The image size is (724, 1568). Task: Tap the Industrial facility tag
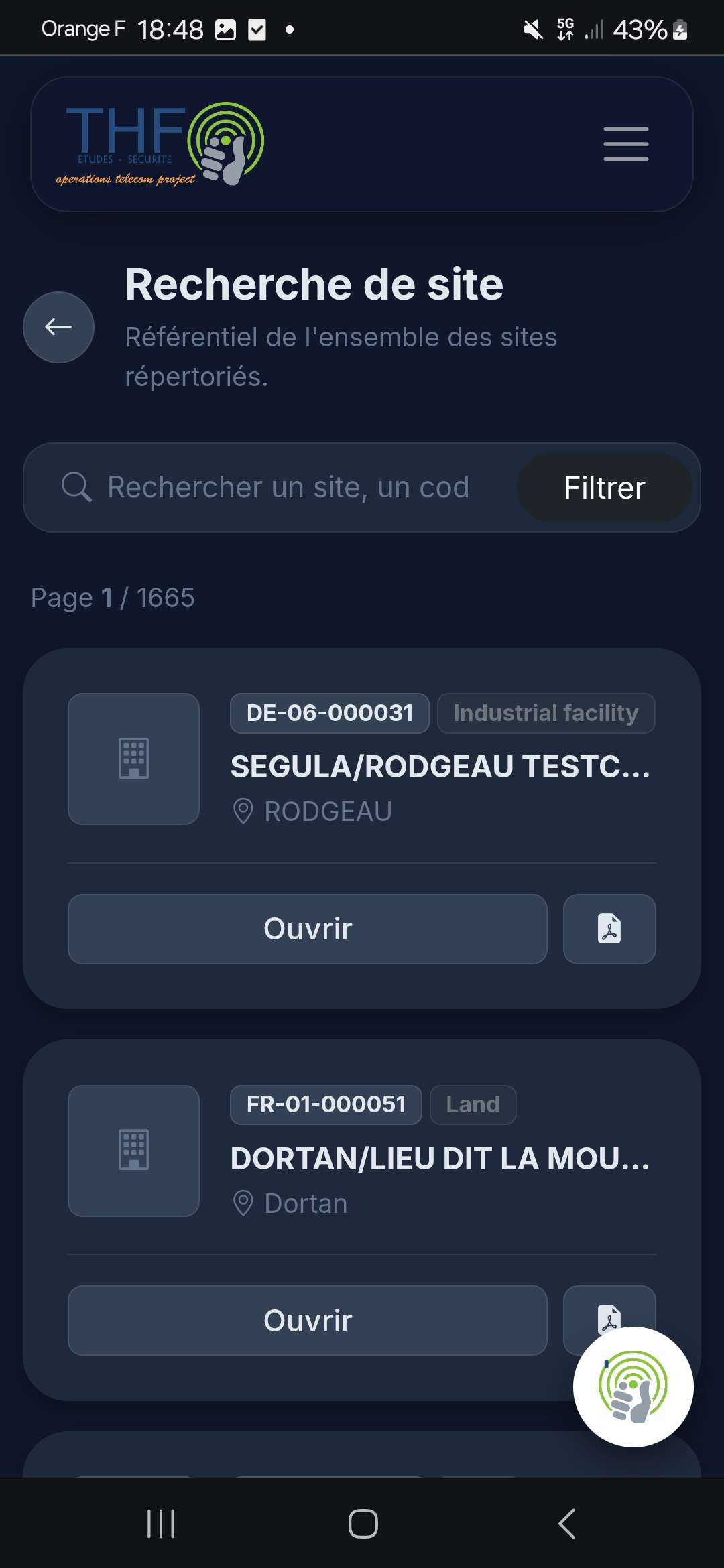545,713
